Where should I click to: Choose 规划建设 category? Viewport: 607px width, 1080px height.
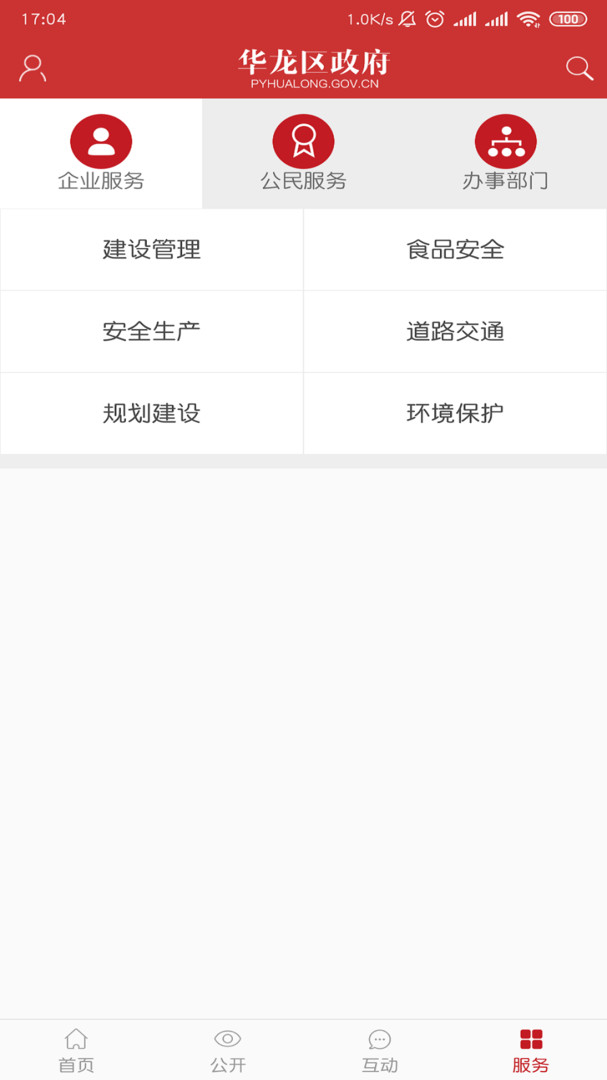pos(152,414)
